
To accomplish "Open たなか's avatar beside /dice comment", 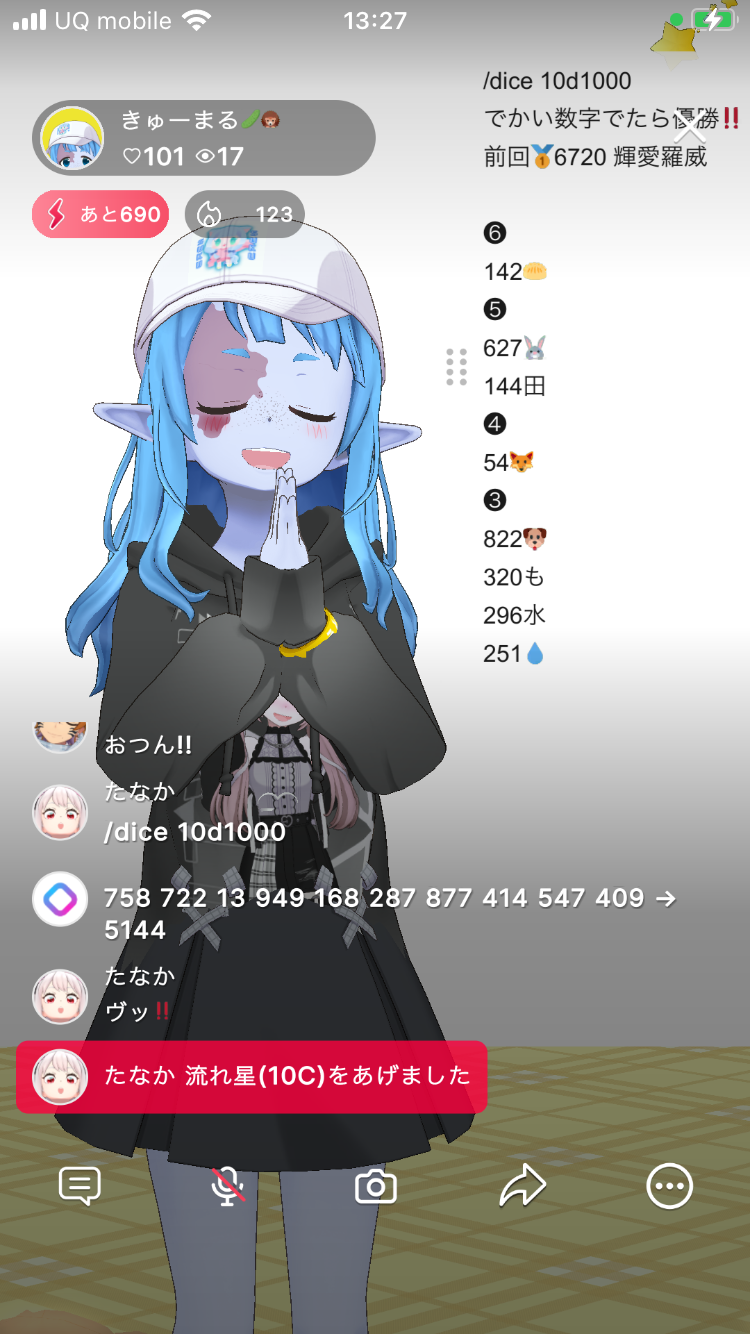I will [60, 812].
